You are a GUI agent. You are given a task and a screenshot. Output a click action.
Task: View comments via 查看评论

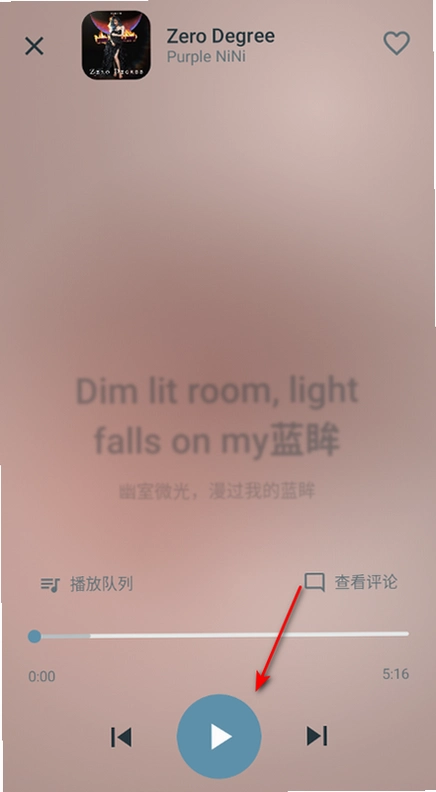coord(351,582)
